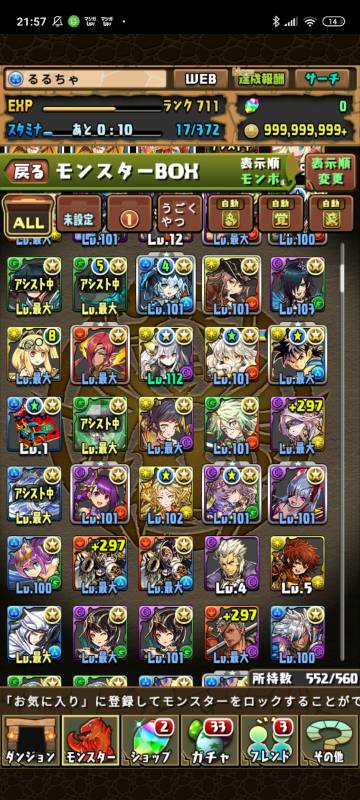This screenshot has width=360, height=800.
Task: Select the Lv.4 white-haired monster
Action: (232, 565)
